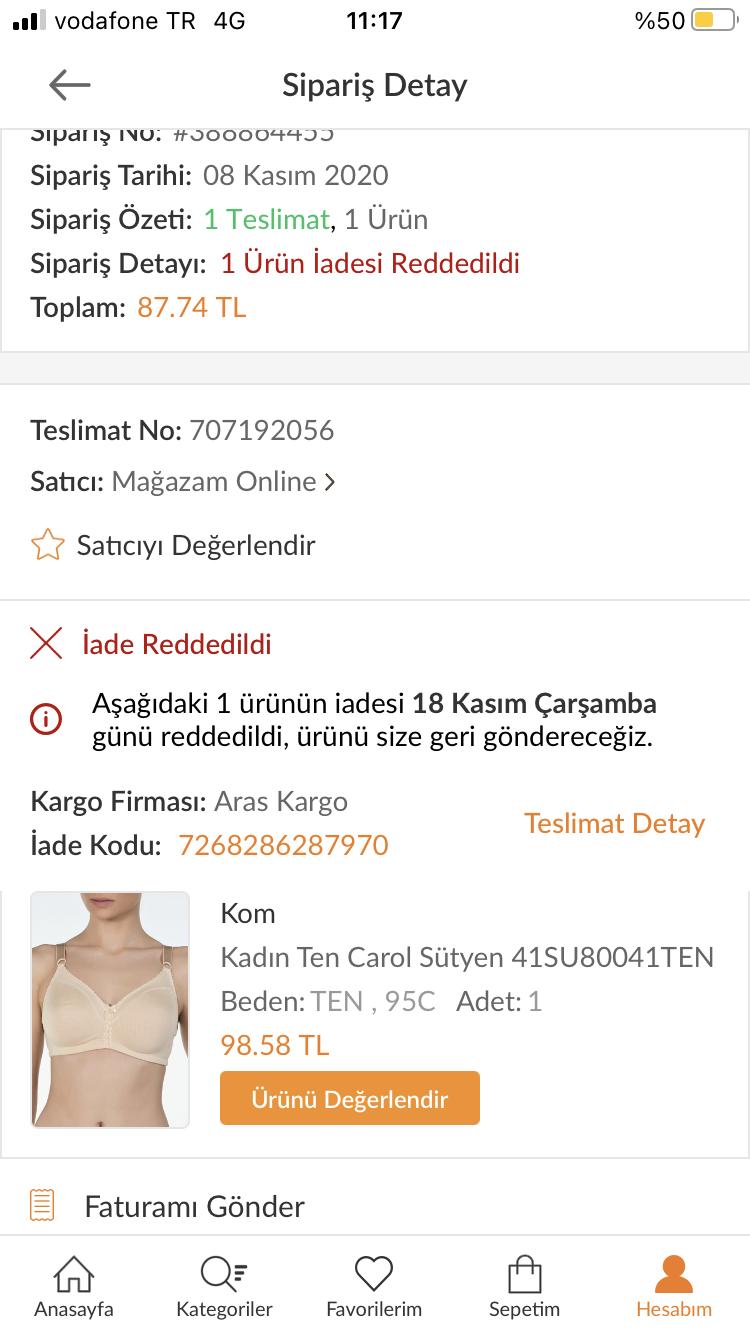Image resolution: width=750 pixels, height=1334 pixels.
Task: Switch to the Kategoriler tab
Action: click(224, 1287)
